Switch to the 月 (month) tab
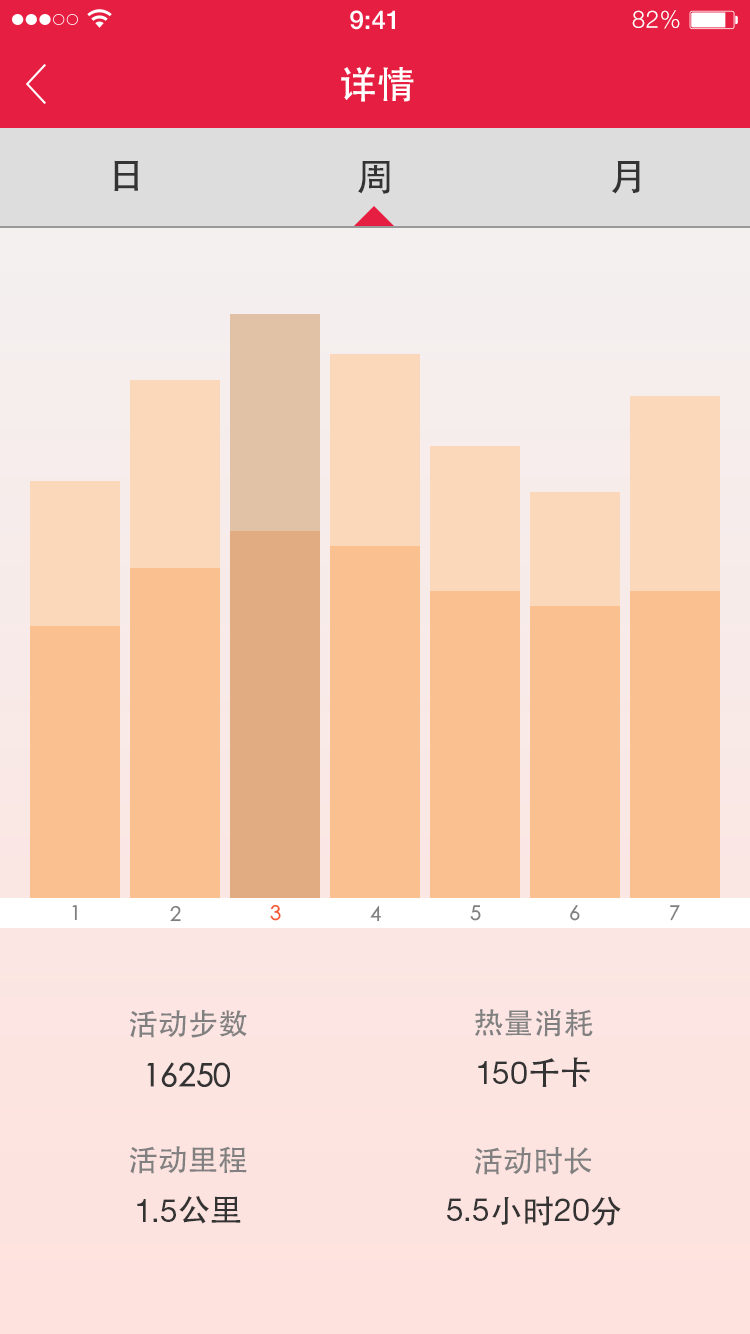Screen dimensions: 750x1334 (x=627, y=177)
